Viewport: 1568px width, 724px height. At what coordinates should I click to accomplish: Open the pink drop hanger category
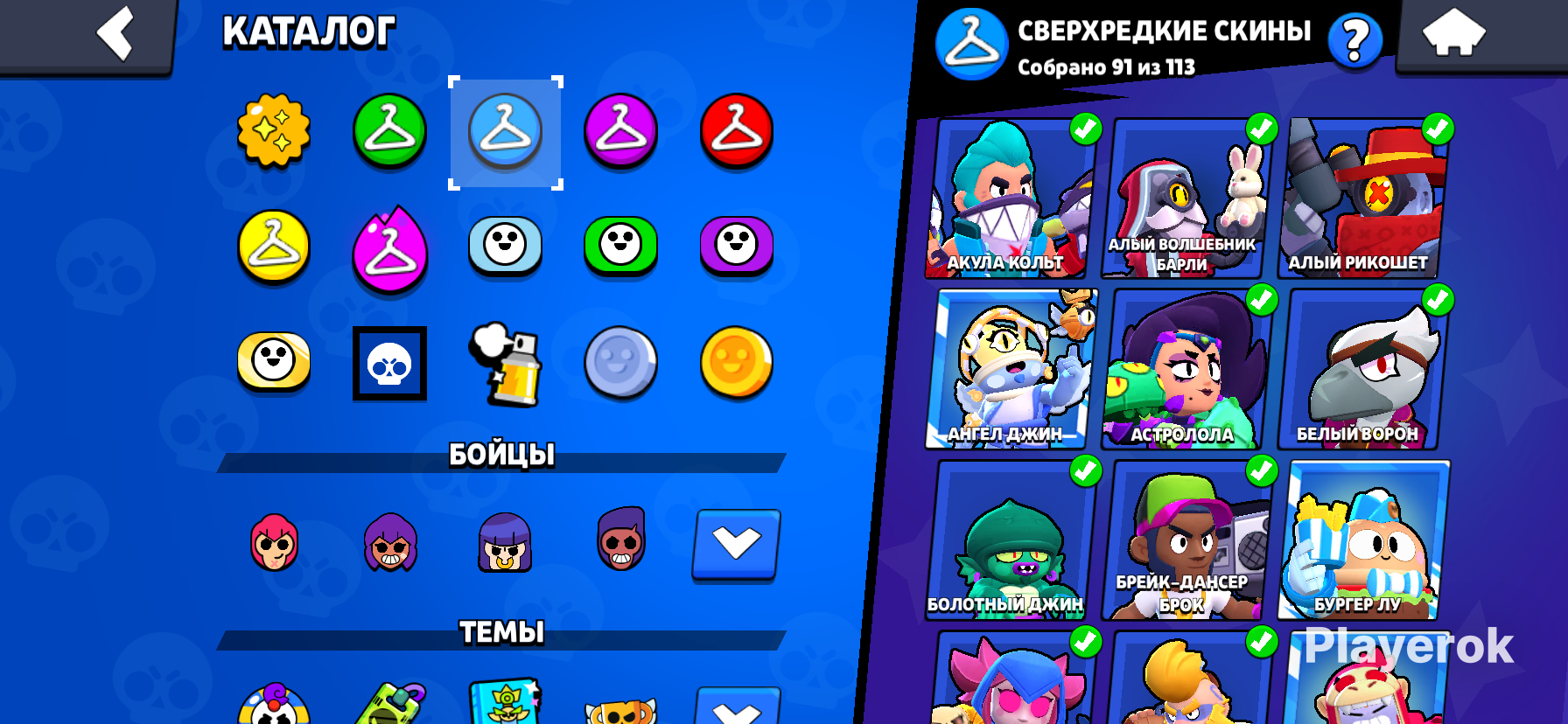pos(389,249)
